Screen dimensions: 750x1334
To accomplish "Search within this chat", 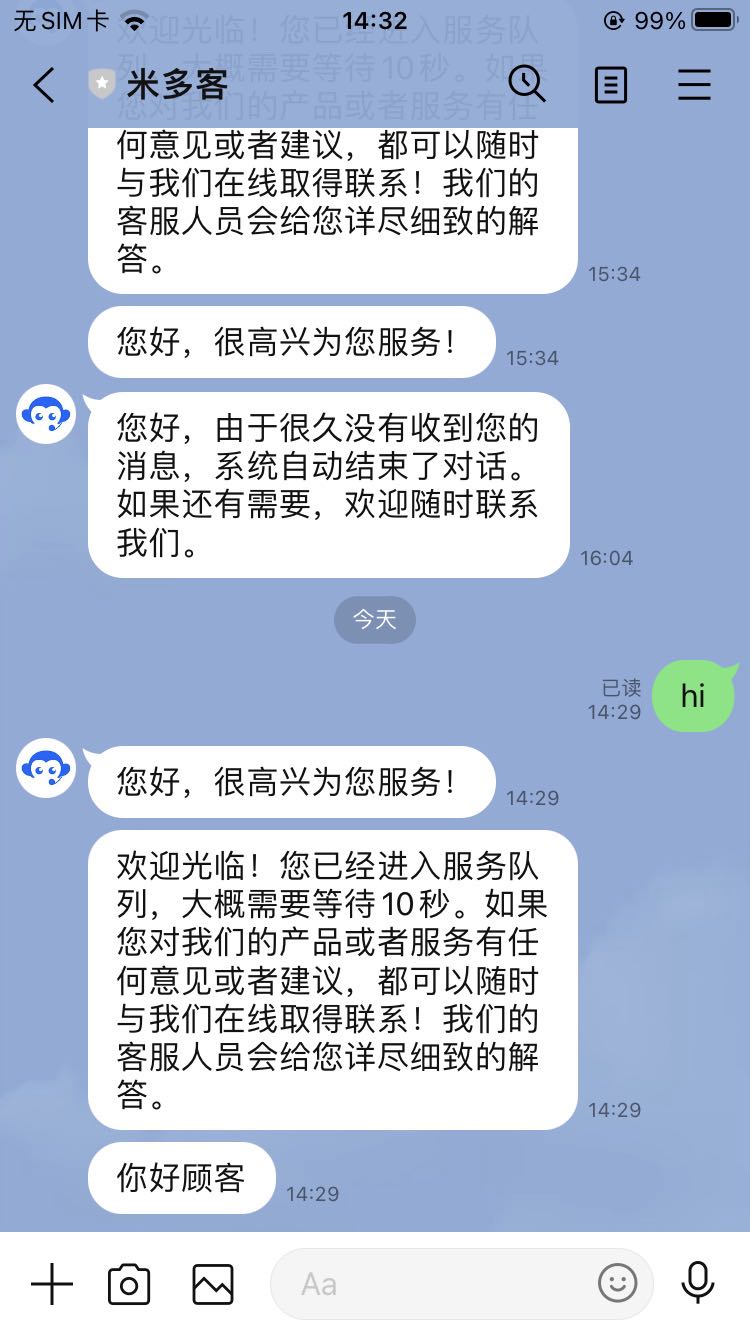I will coord(527,85).
